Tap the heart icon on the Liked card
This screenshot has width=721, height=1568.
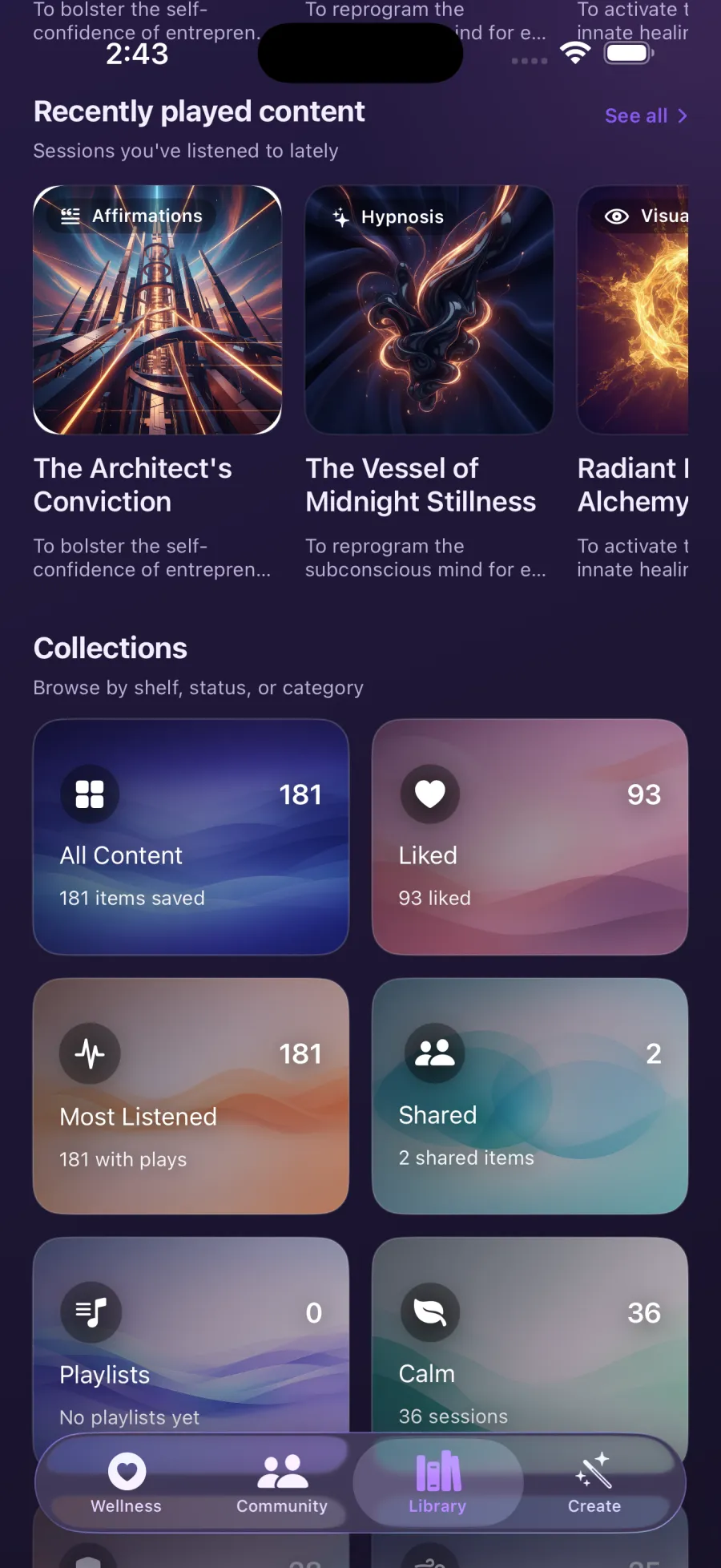429,794
